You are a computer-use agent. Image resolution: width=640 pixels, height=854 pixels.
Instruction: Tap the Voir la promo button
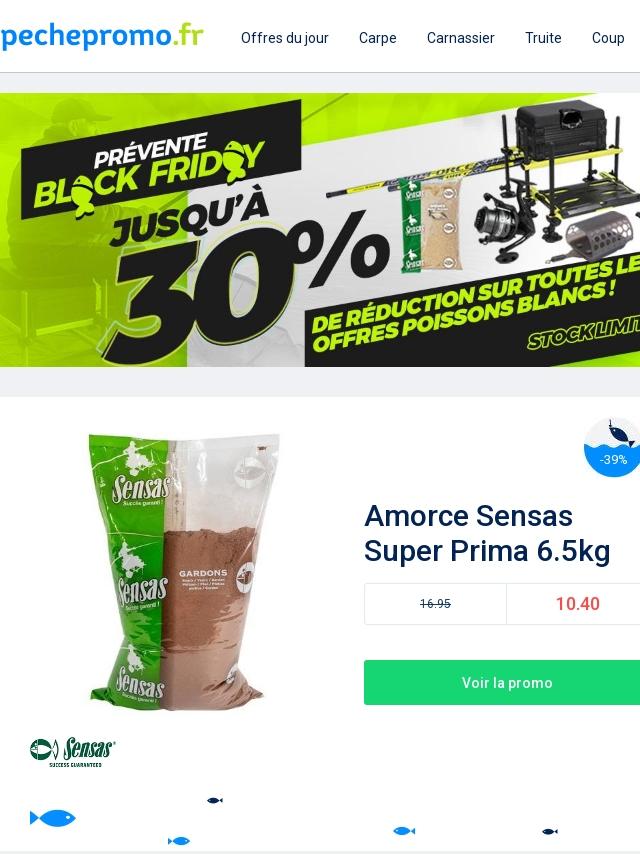(506, 683)
